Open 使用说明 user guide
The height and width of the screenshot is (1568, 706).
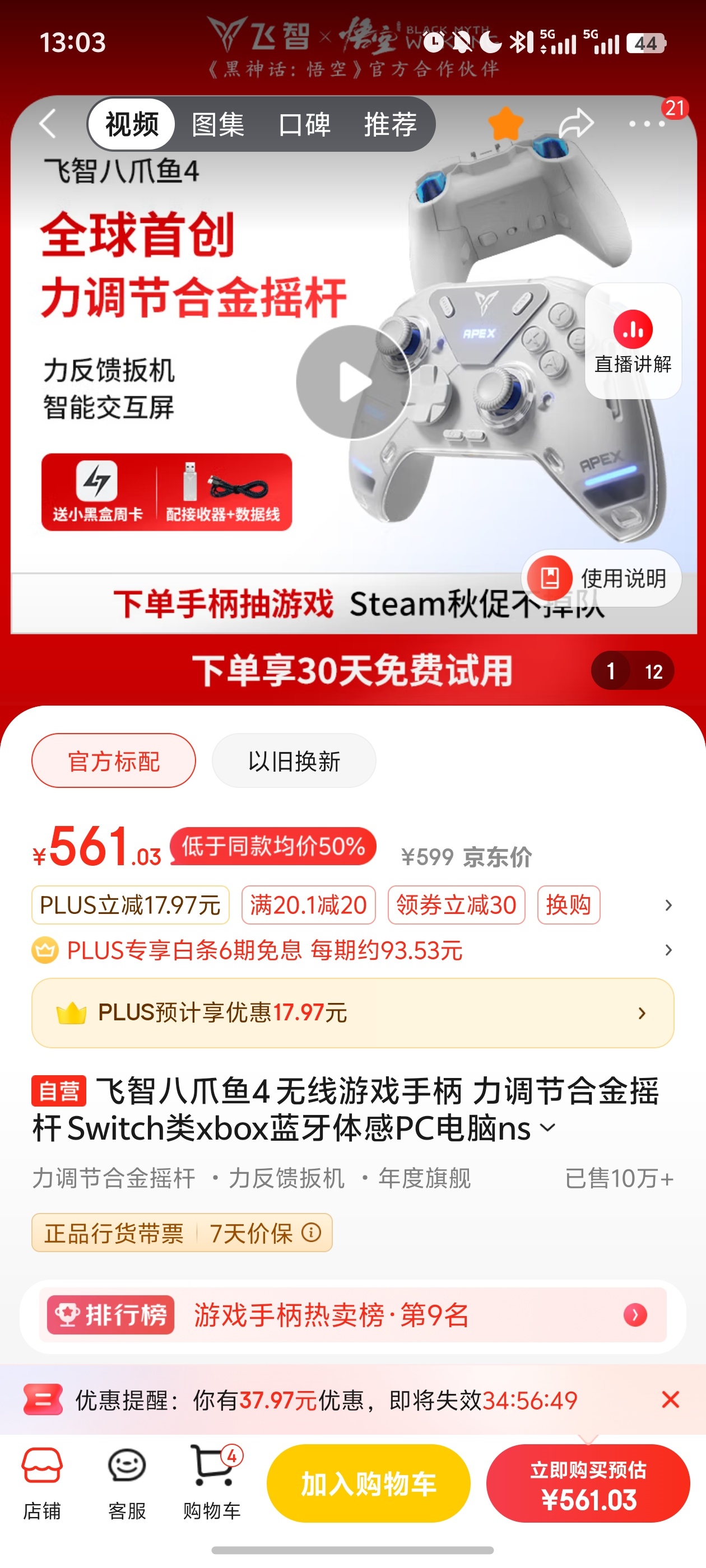point(601,578)
